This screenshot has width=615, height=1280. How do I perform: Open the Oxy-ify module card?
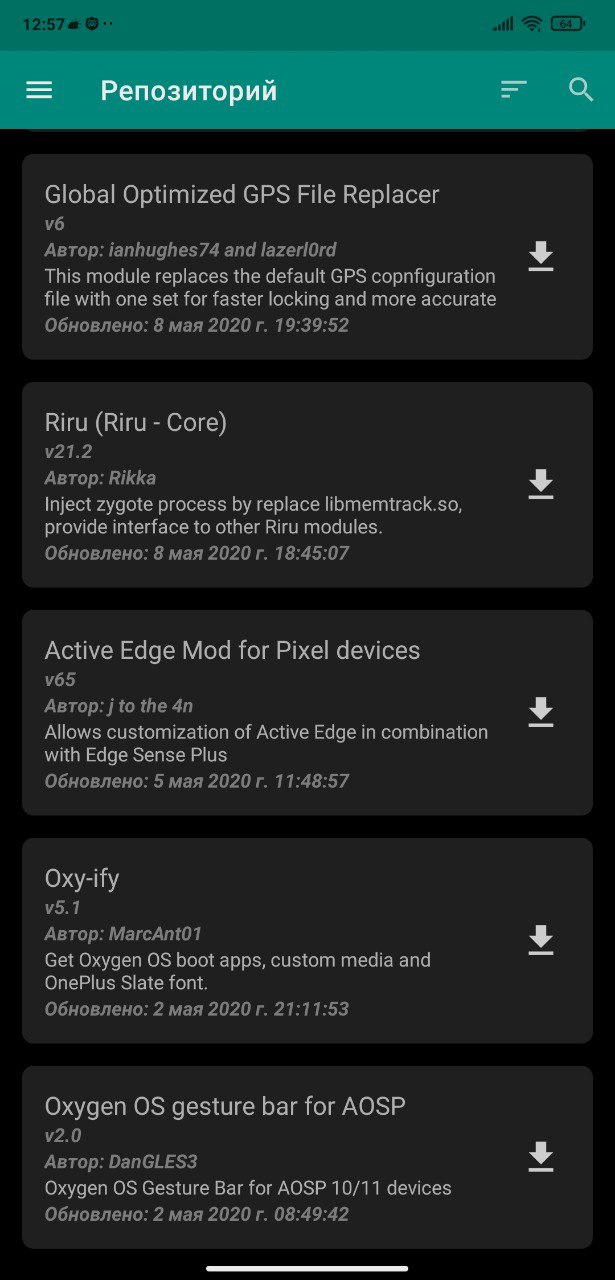point(307,940)
